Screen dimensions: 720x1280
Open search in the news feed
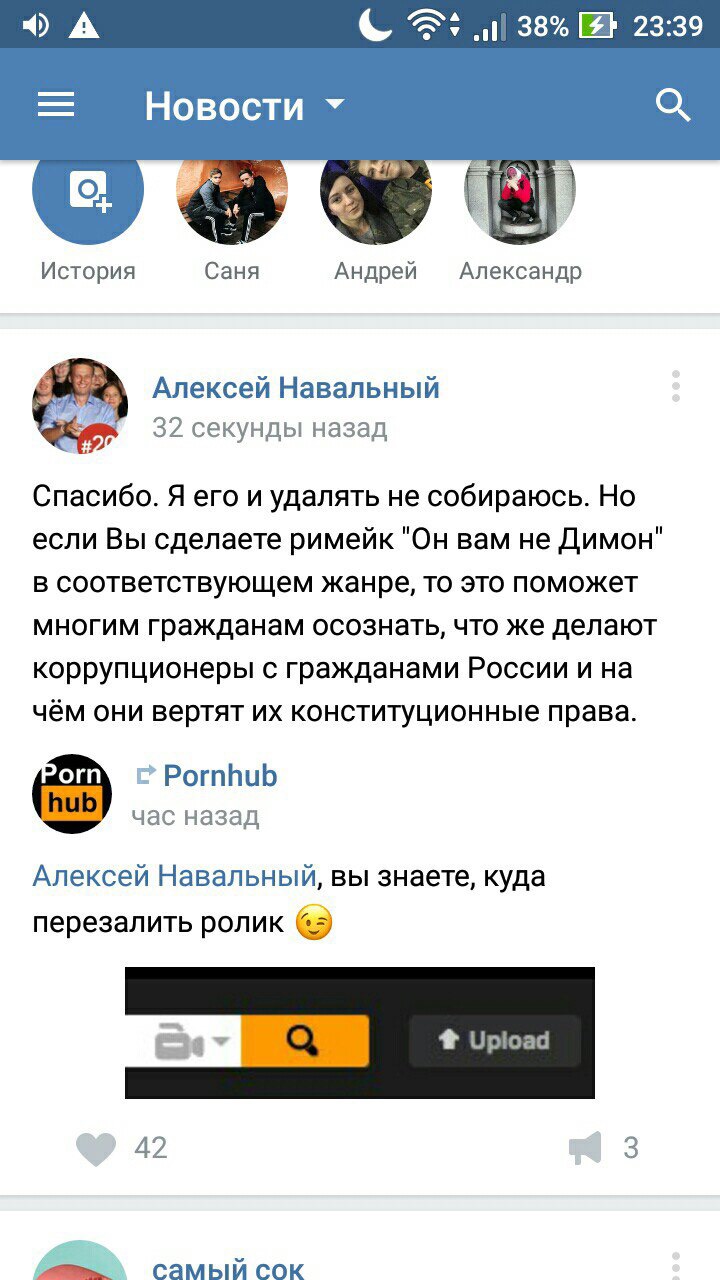[672, 105]
